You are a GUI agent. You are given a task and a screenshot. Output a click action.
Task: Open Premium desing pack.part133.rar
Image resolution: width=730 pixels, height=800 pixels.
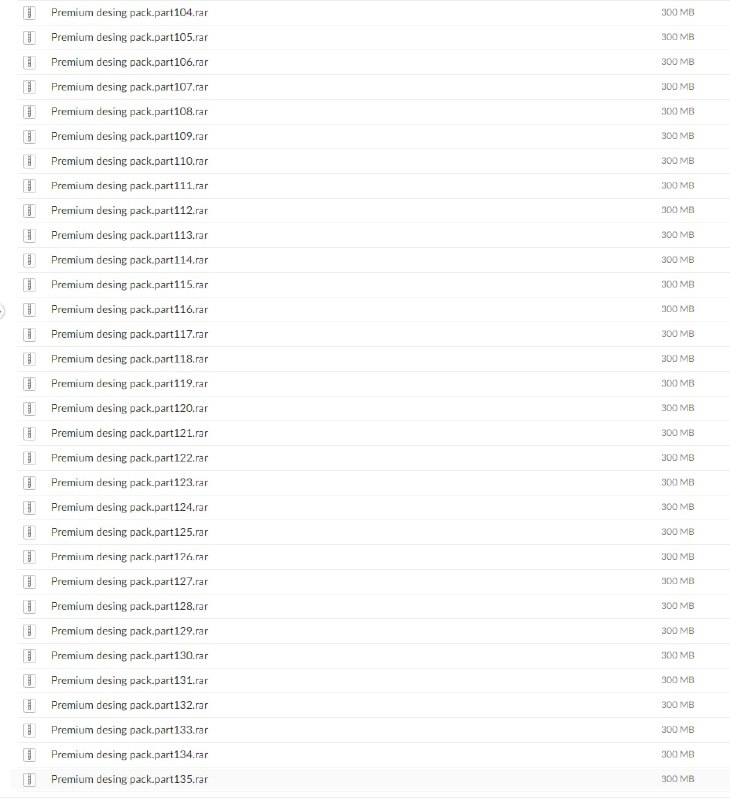pyautogui.click(x=129, y=730)
